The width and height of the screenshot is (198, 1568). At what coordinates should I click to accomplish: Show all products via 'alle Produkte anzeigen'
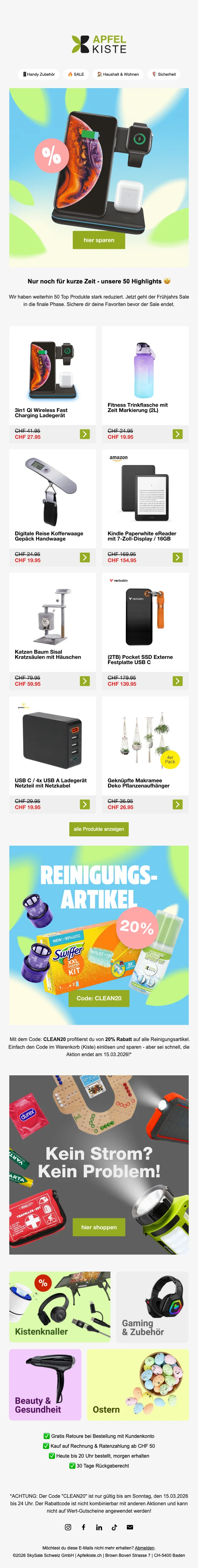[x=99, y=829]
